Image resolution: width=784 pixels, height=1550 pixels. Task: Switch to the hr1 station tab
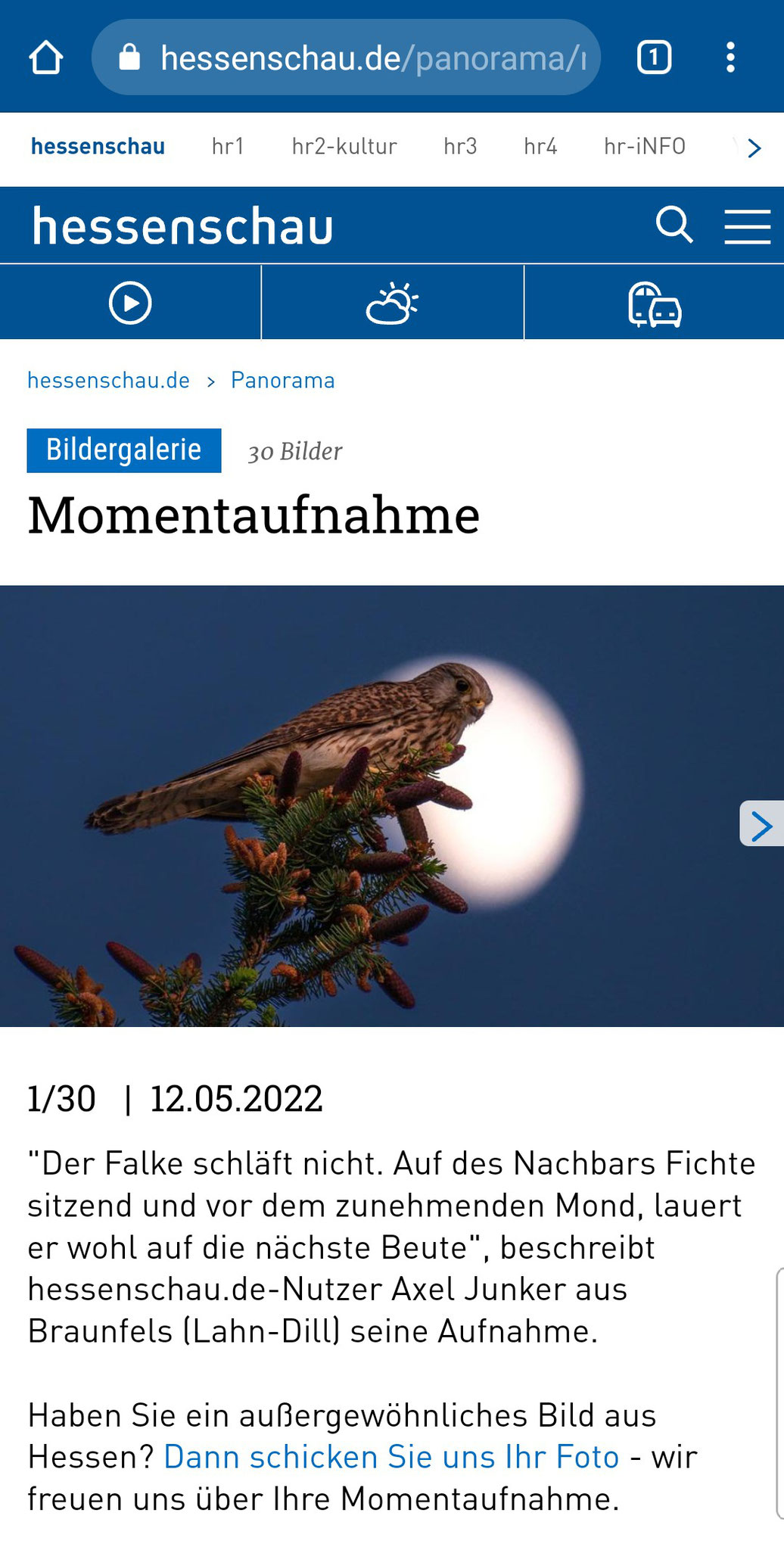pos(228,146)
